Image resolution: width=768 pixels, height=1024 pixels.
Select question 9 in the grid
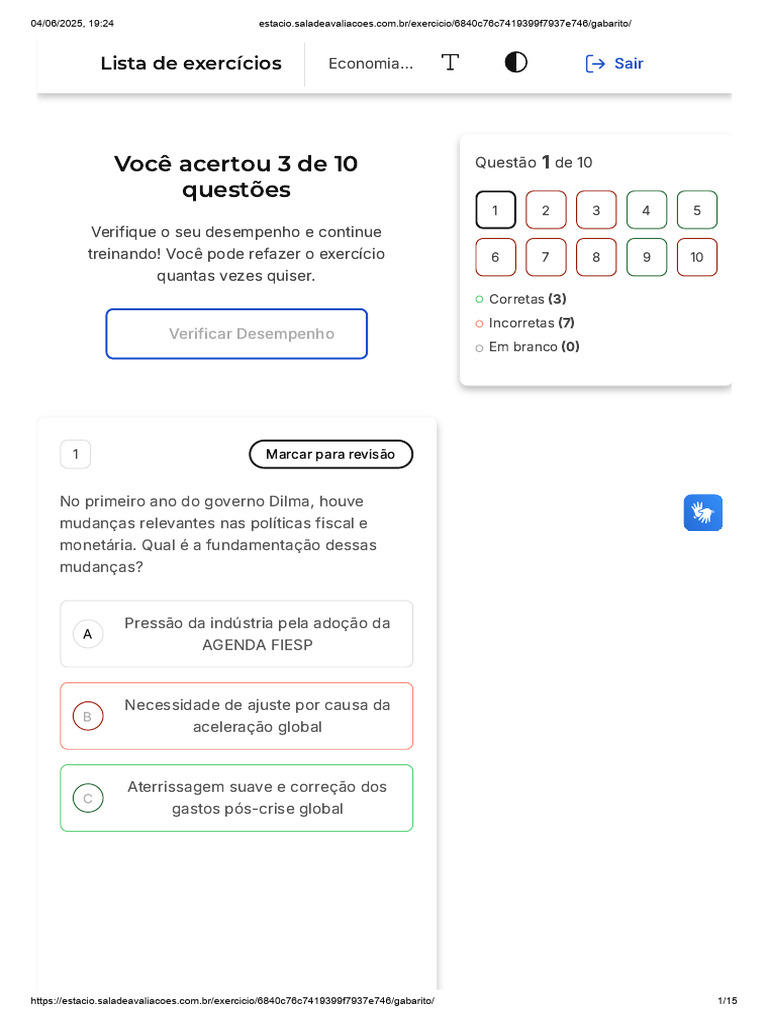pyautogui.click(x=647, y=257)
